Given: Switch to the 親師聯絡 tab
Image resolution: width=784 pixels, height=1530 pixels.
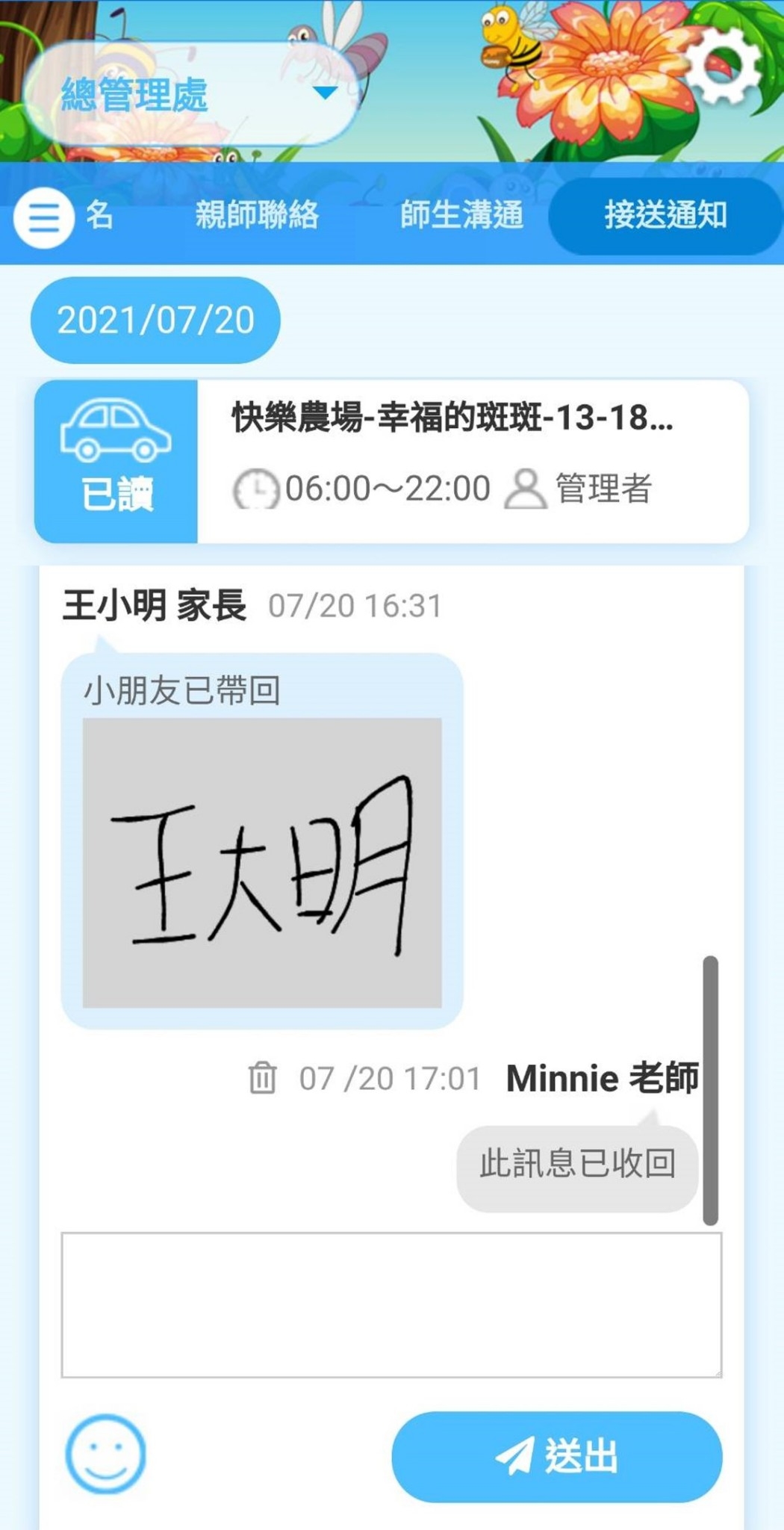Looking at the screenshot, I should pyautogui.click(x=257, y=215).
